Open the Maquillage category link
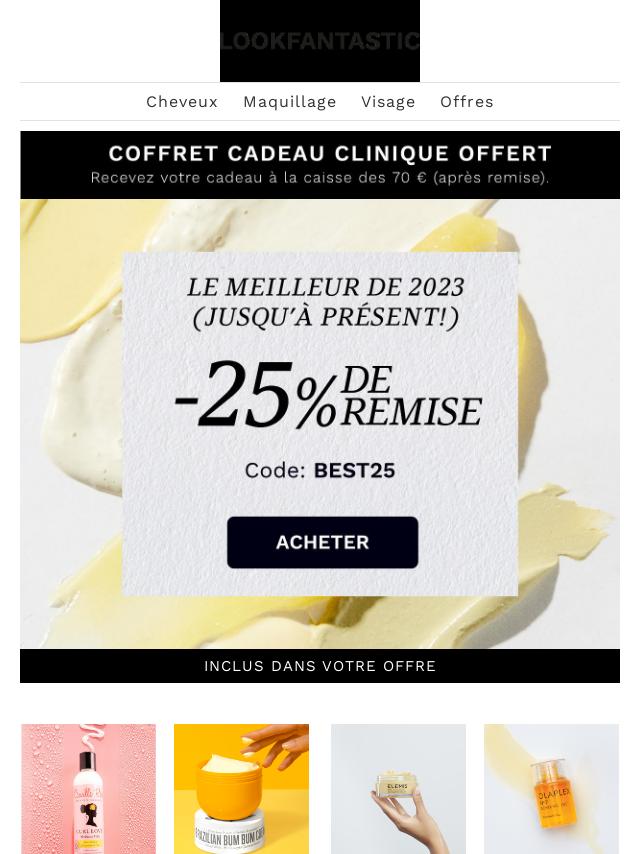Viewport: 640px width, 854px height. click(x=289, y=102)
